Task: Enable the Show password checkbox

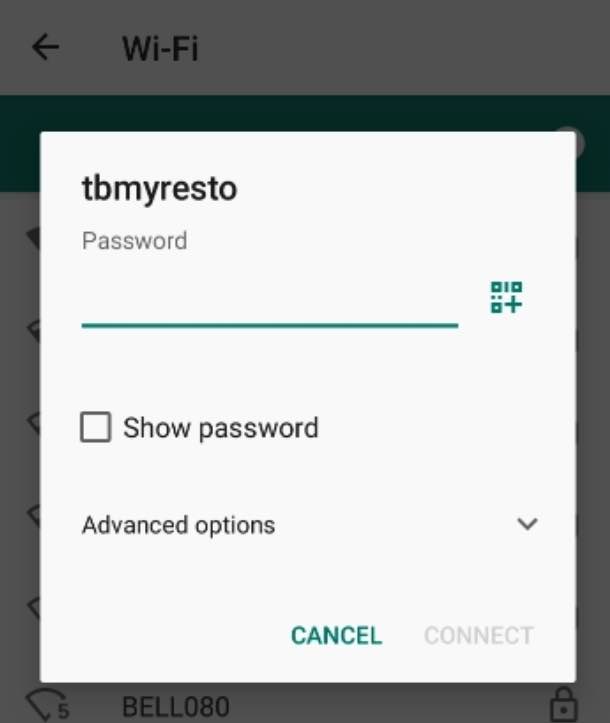Action: (96, 428)
